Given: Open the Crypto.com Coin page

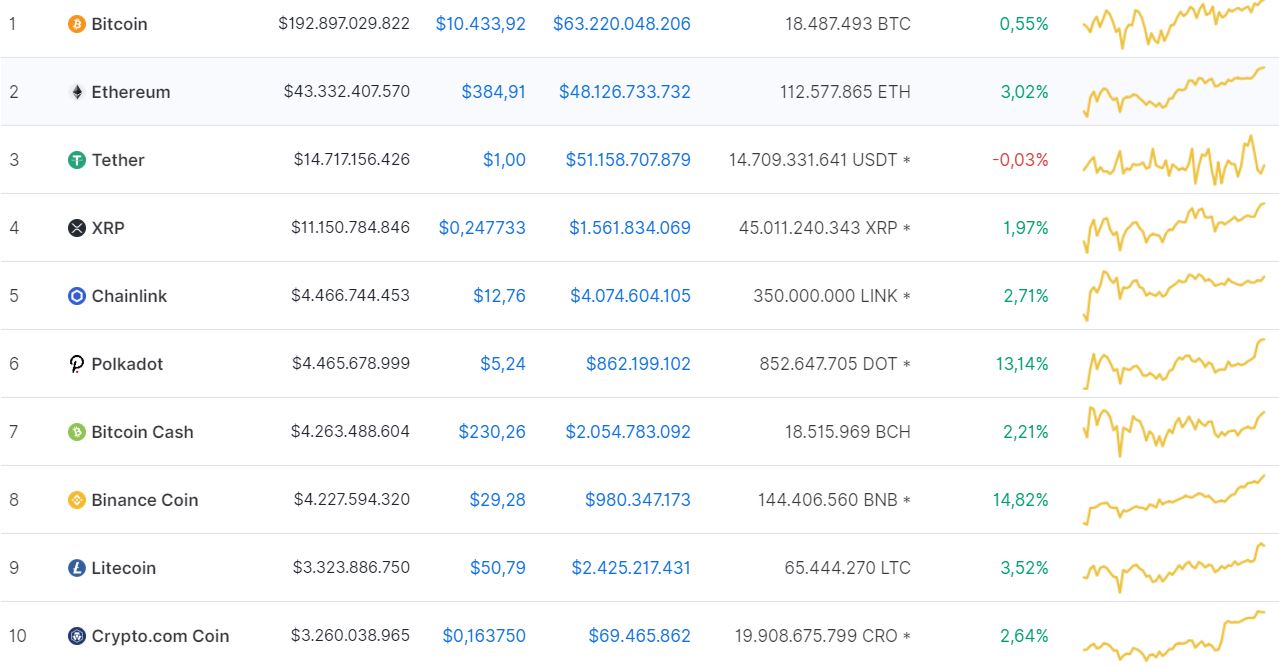Looking at the screenshot, I should 160,636.
